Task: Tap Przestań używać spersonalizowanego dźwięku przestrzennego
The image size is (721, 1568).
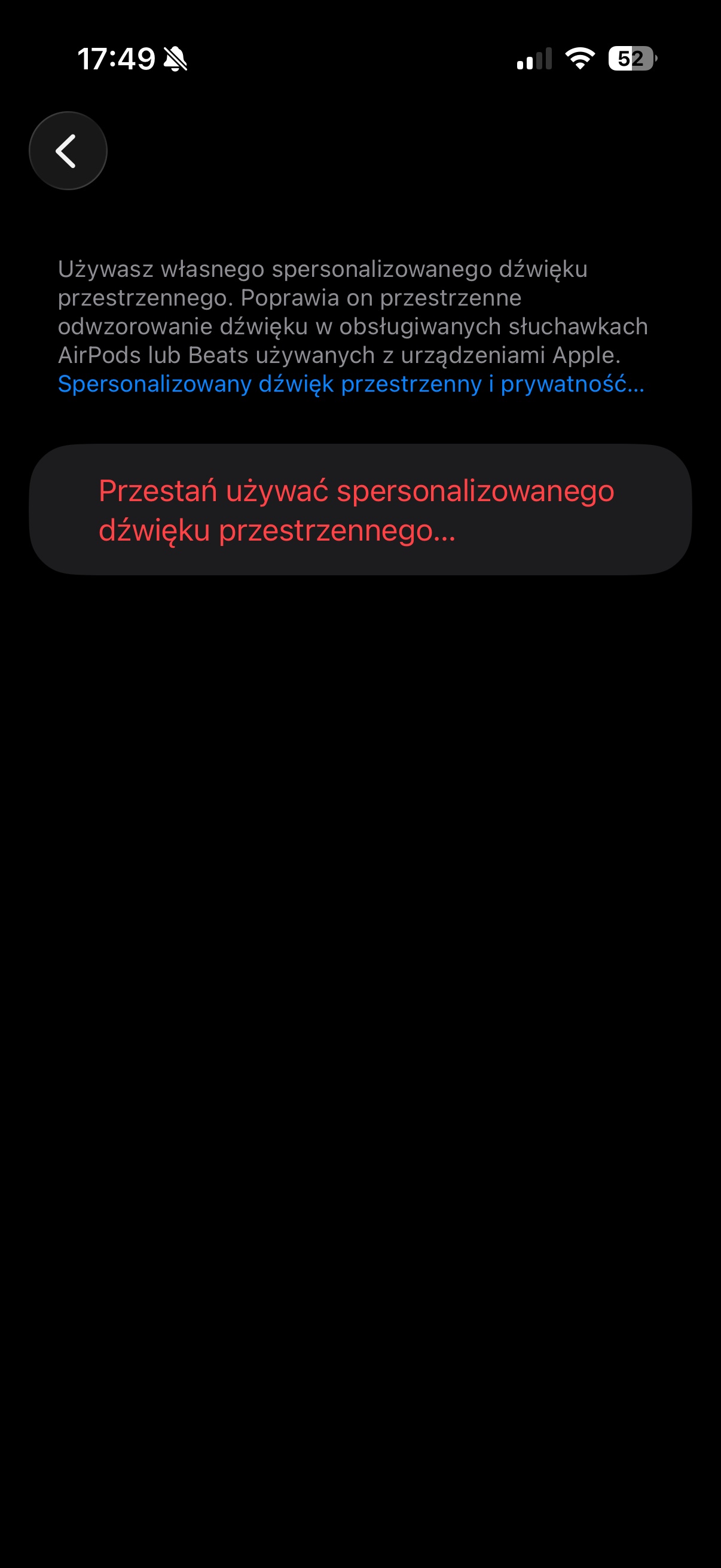Action: [360, 510]
